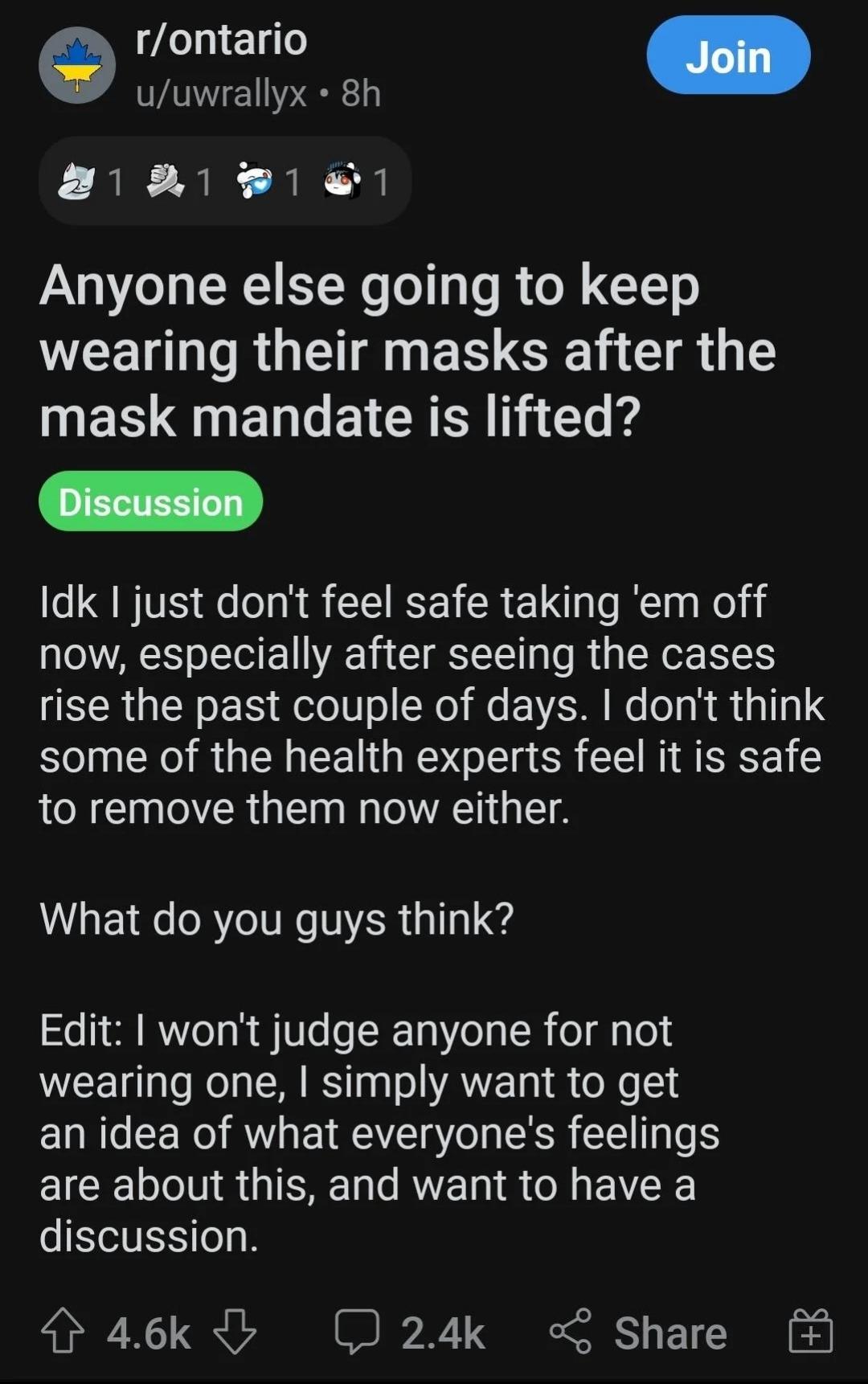
Task: Downvote the post
Action: (x=234, y=1330)
